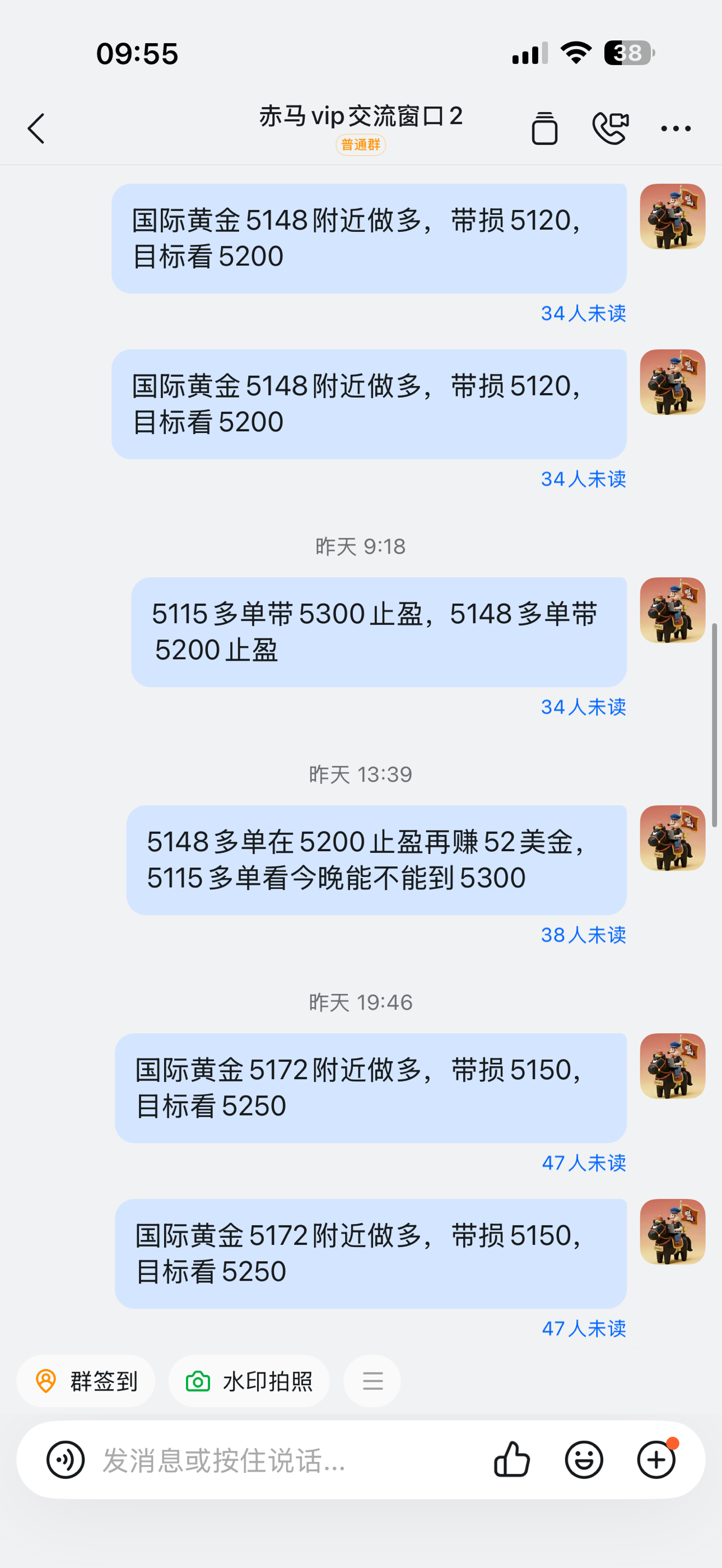Image resolution: width=722 pixels, height=1568 pixels.
Task: Open the 水印拍照 watermark camera chip
Action: [x=249, y=1381]
